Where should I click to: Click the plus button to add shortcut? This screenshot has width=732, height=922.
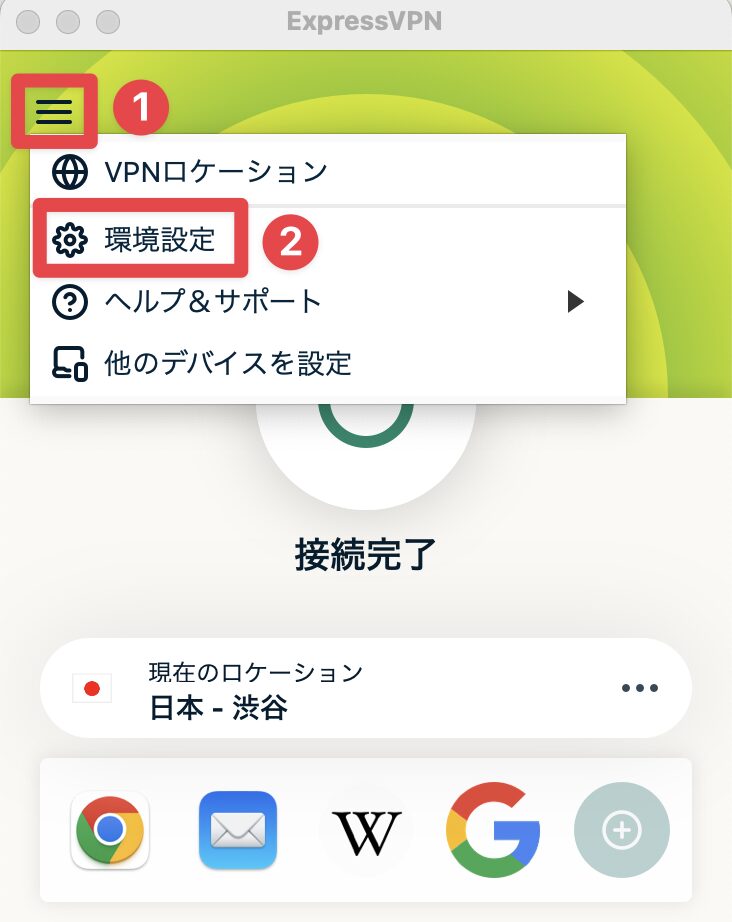point(622,829)
